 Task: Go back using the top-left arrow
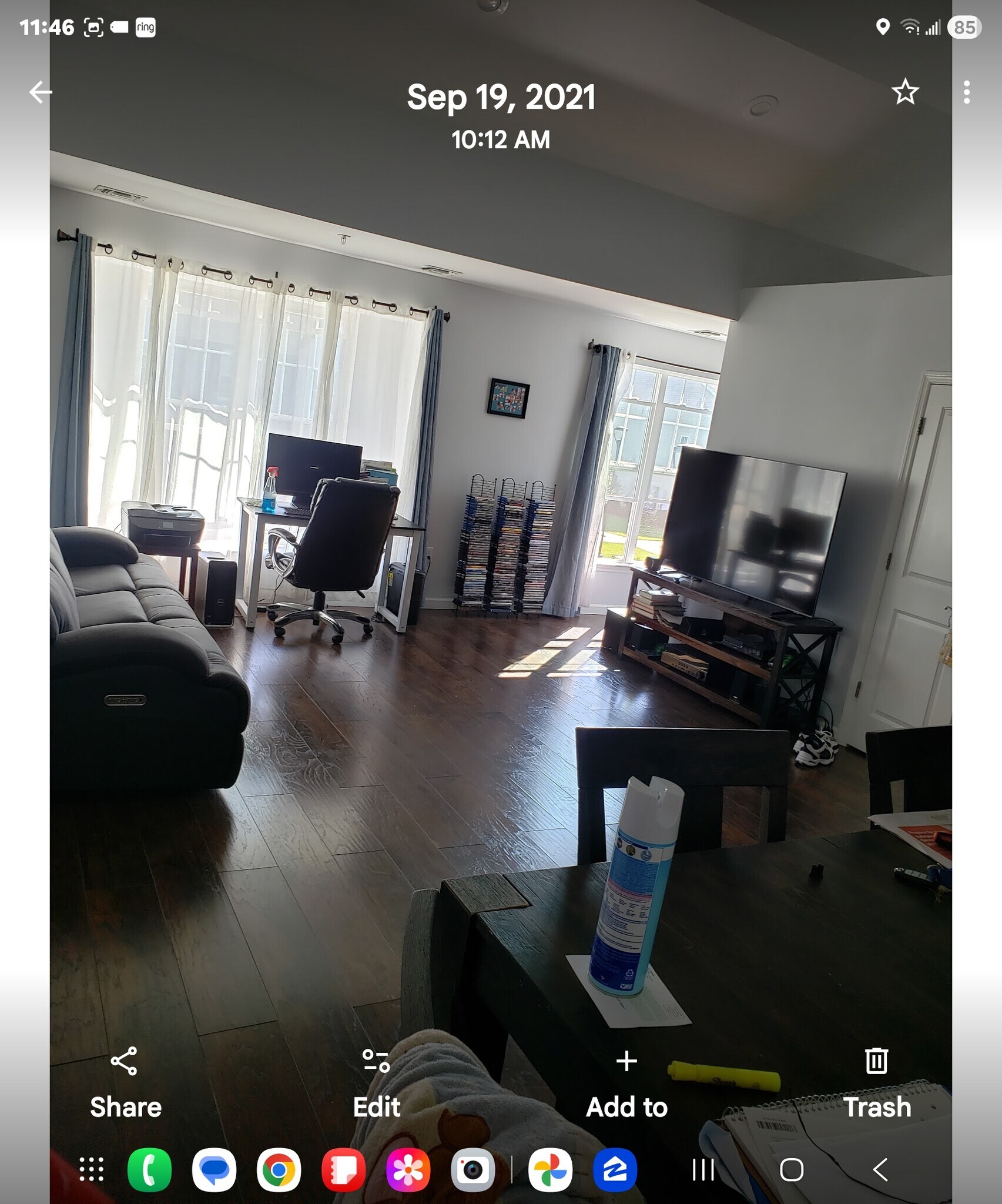[x=41, y=92]
